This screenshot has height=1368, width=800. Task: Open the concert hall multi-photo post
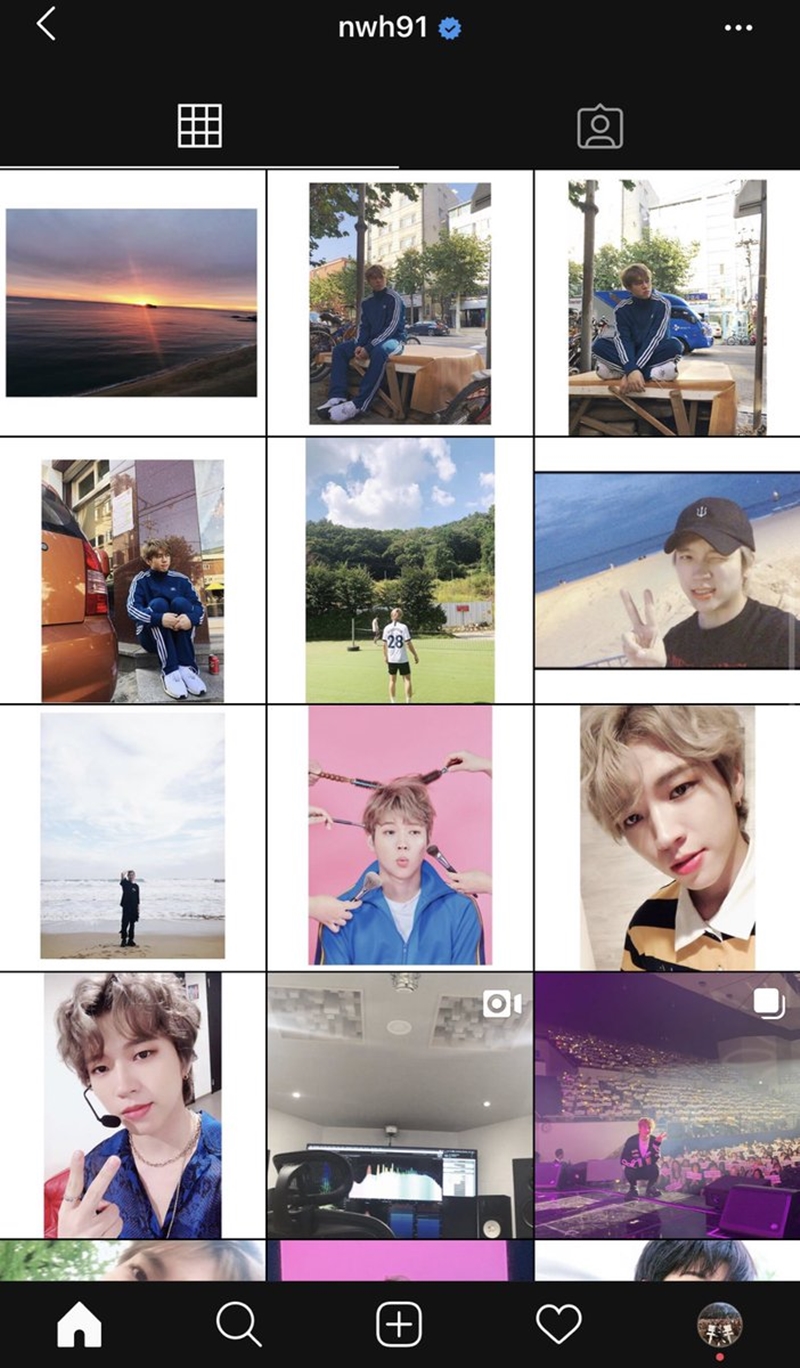click(667, 1105)
